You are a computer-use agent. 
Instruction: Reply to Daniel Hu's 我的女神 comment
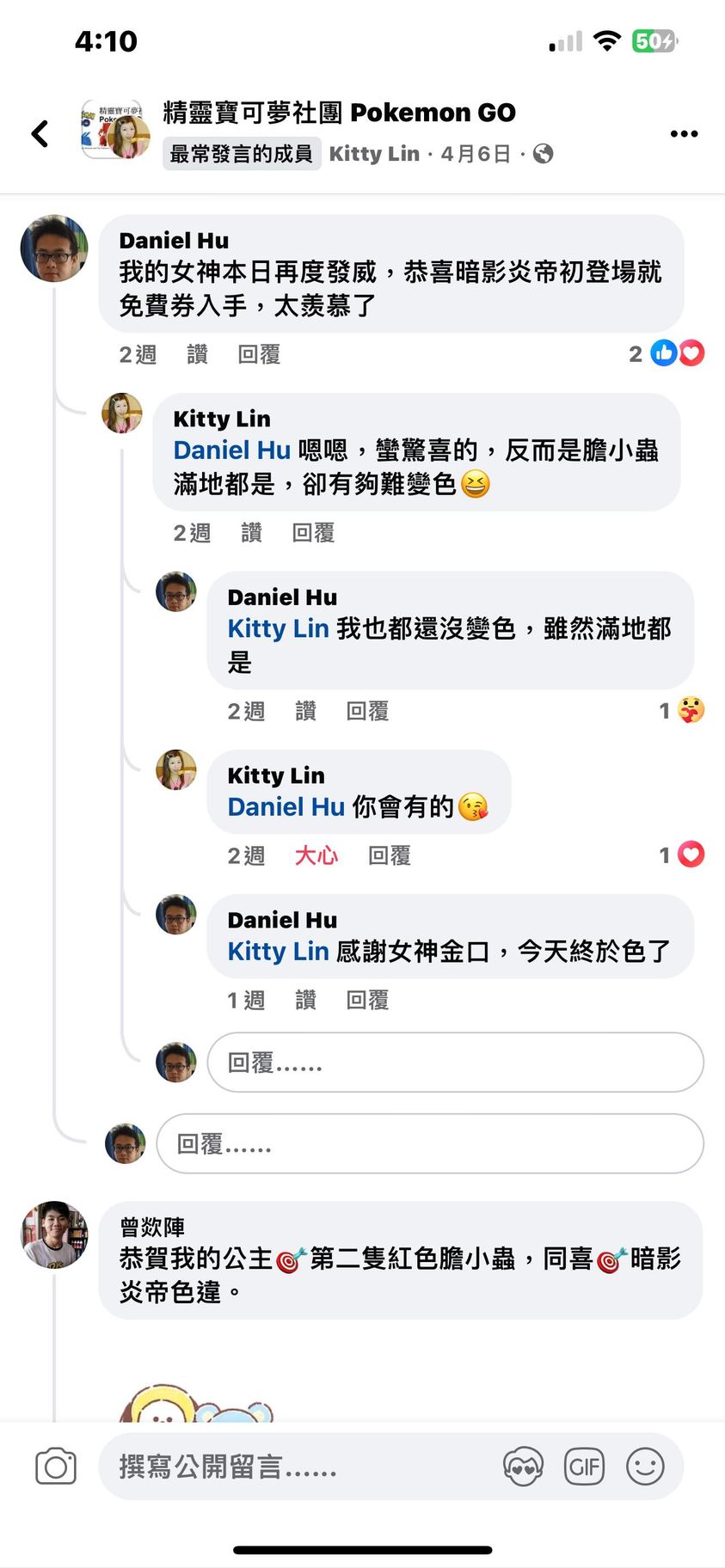click(x=259, y=354)
